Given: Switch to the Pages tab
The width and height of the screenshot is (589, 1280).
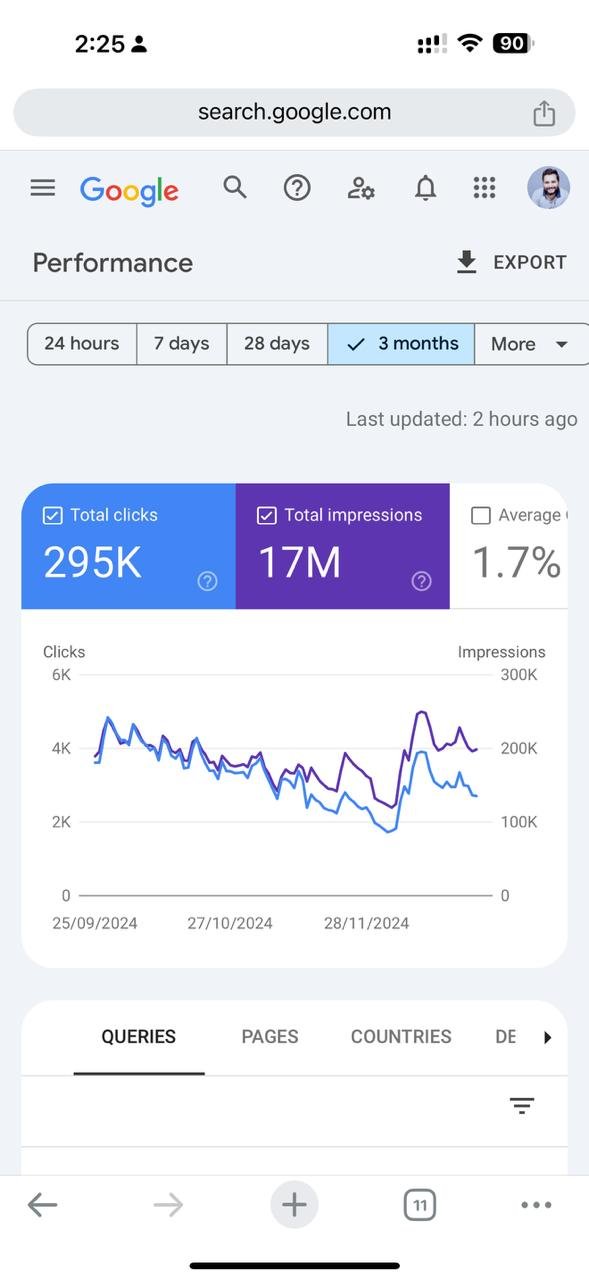Looking at the screenshot, I should (270, 1037).
